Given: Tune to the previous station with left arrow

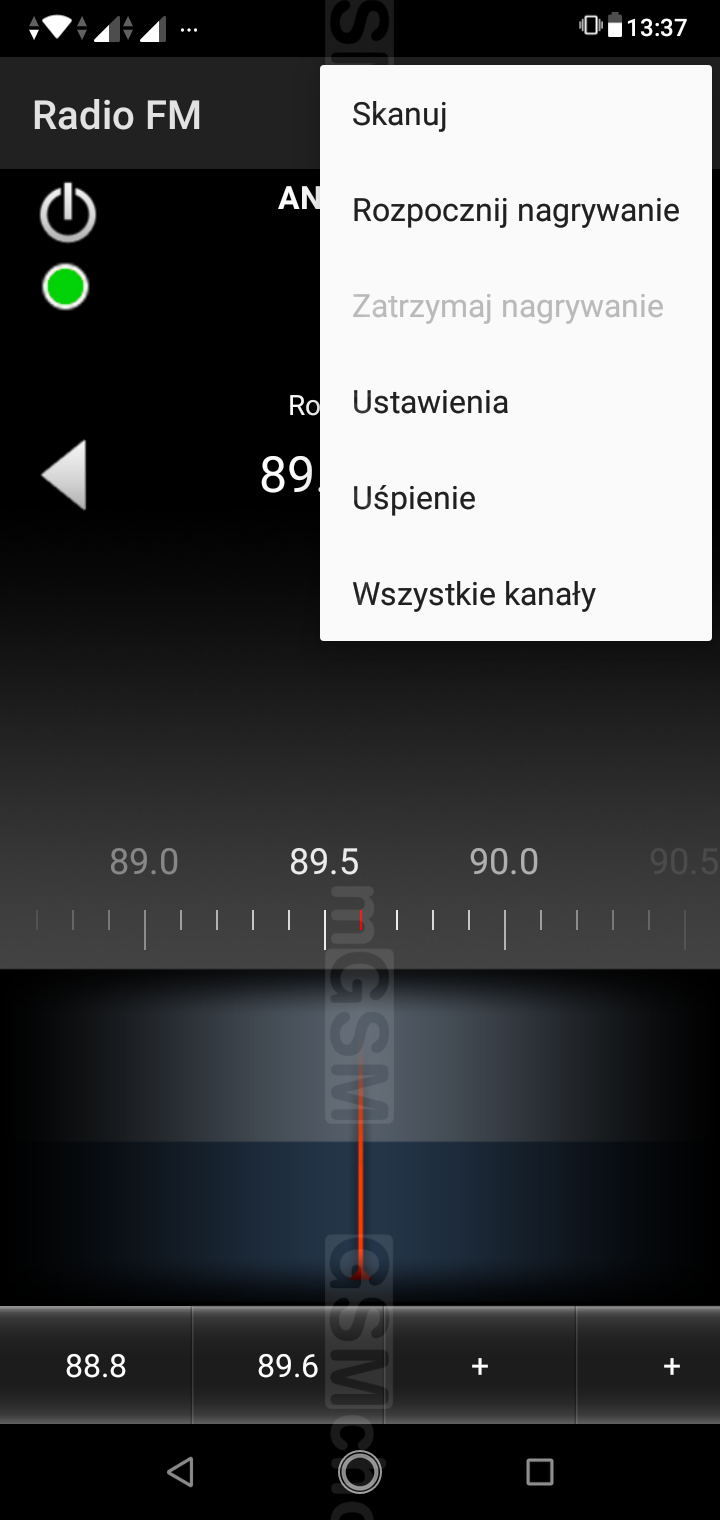Looking at the screenshot, I should tap(64, 475).
